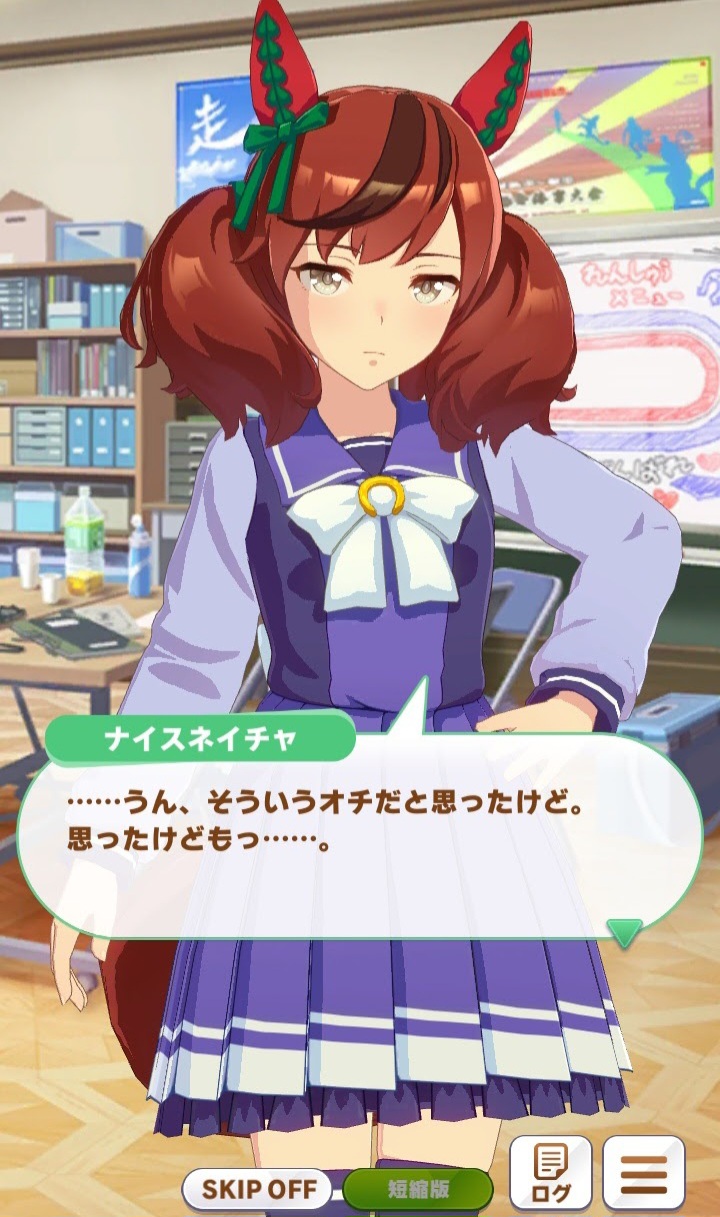Open the ログ dialogue log
This screenshot has height=1217, width=720.
coord(550,1173)
